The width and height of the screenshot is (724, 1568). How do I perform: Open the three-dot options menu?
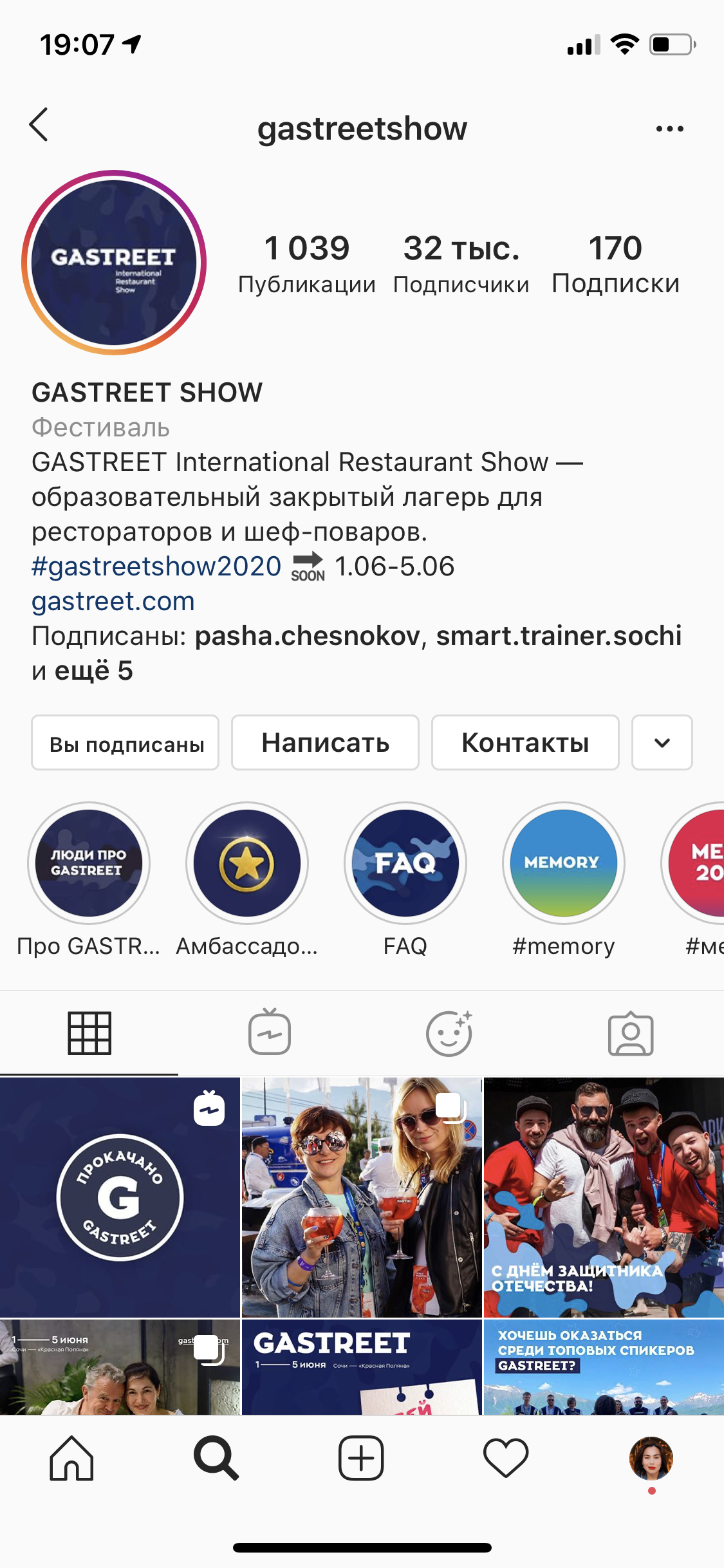(669, 129)
